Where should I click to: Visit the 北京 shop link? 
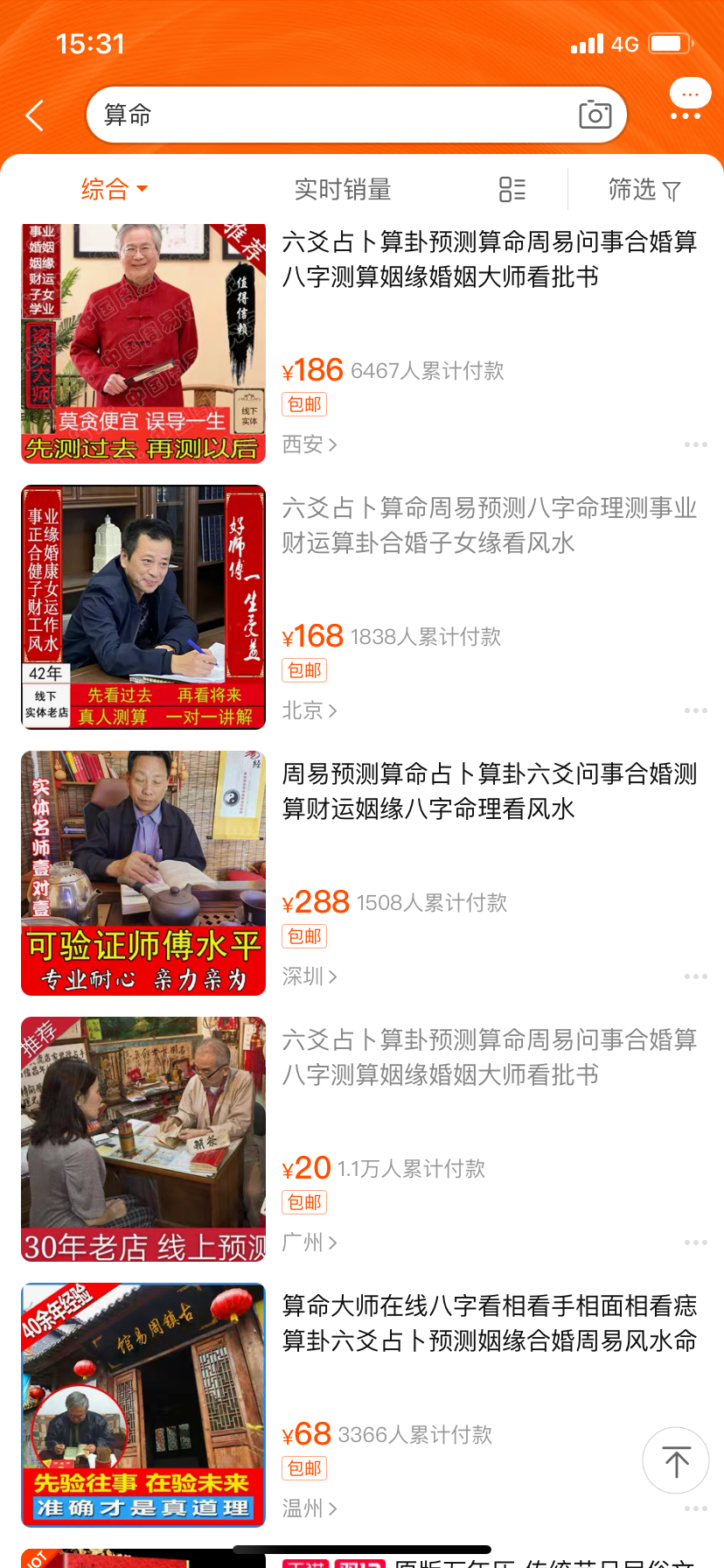309,710
